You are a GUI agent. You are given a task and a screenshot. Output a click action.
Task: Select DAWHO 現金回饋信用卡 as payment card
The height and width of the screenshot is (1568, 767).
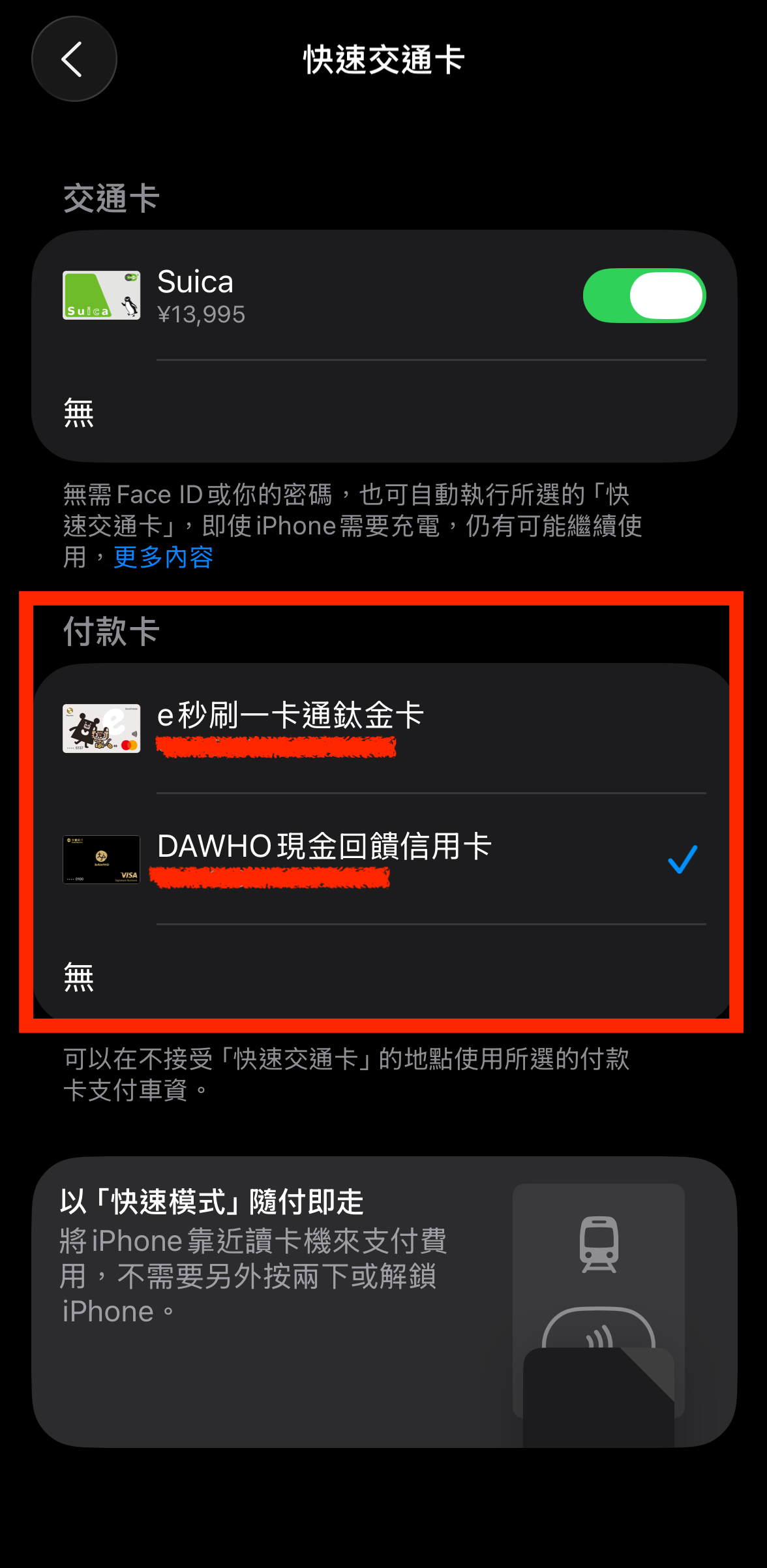click(x=383, y=859)
